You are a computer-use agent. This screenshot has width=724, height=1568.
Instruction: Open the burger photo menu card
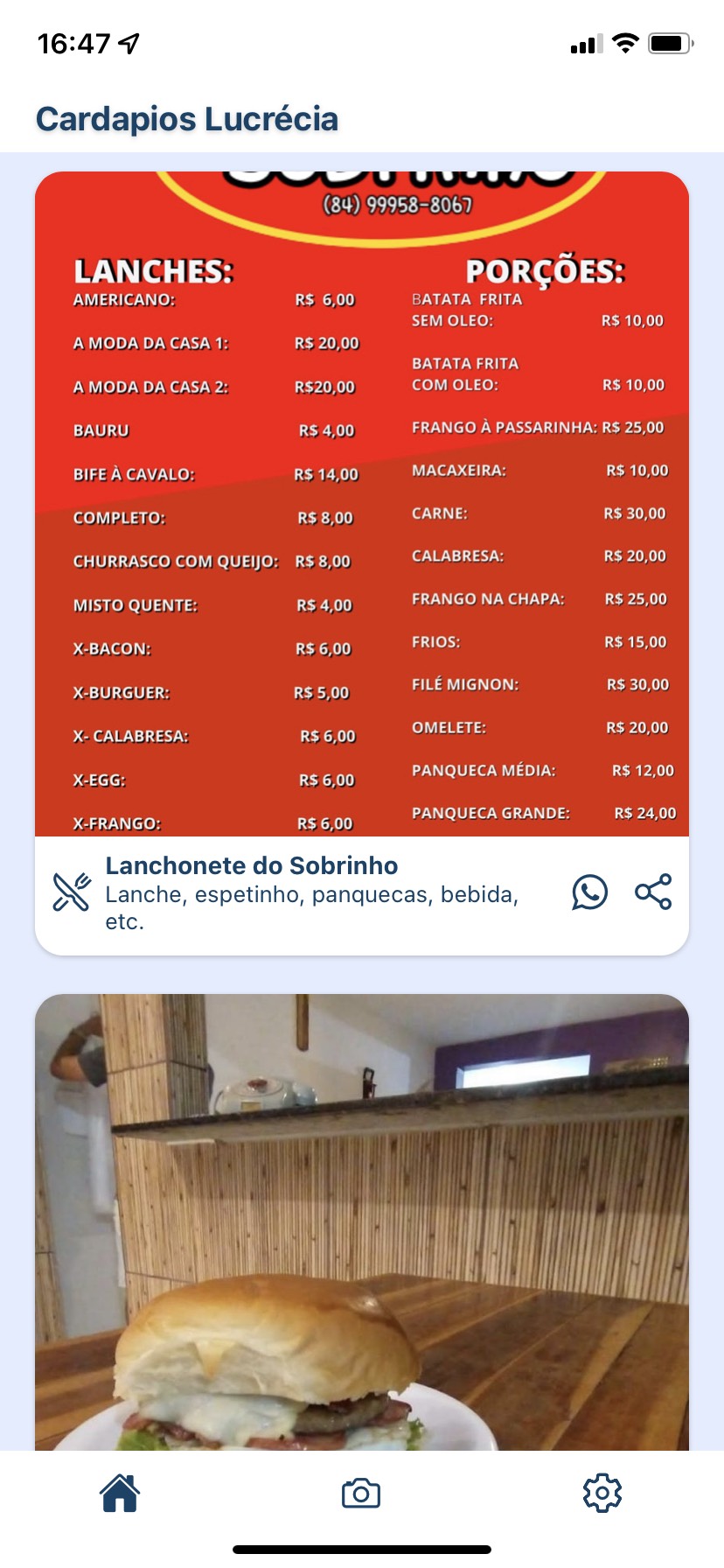coord(361,1225)
